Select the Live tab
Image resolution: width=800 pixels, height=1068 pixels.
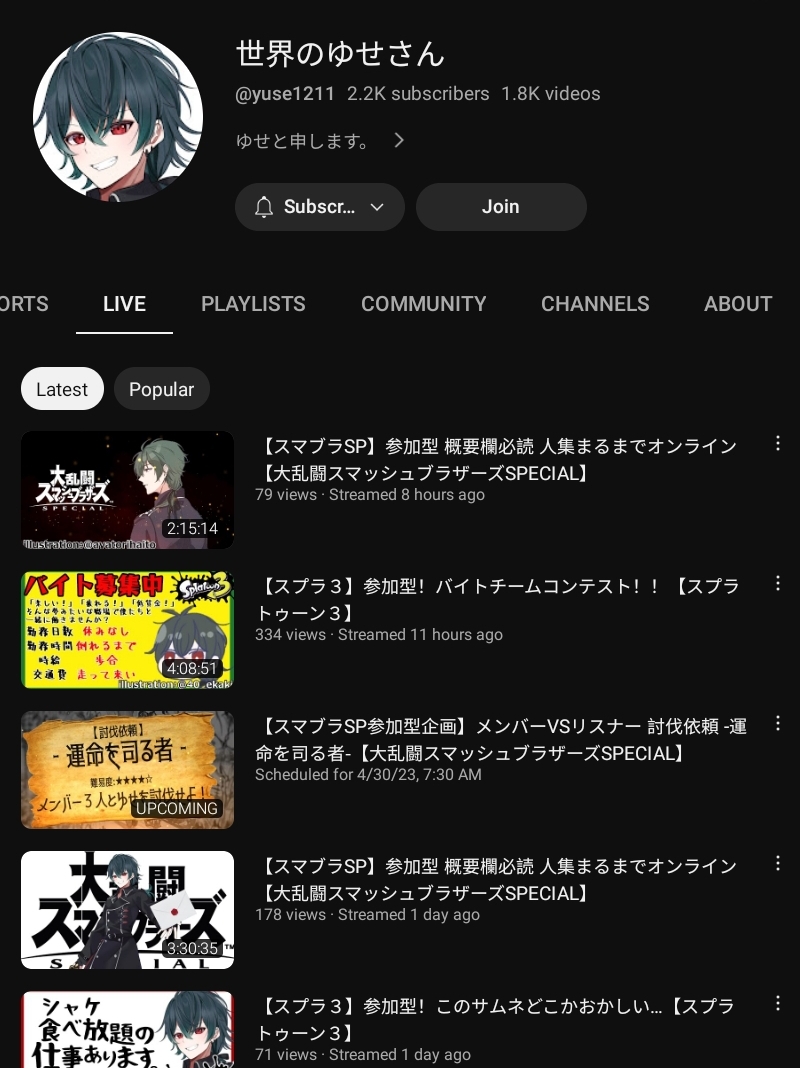click(x=124, y=304)
